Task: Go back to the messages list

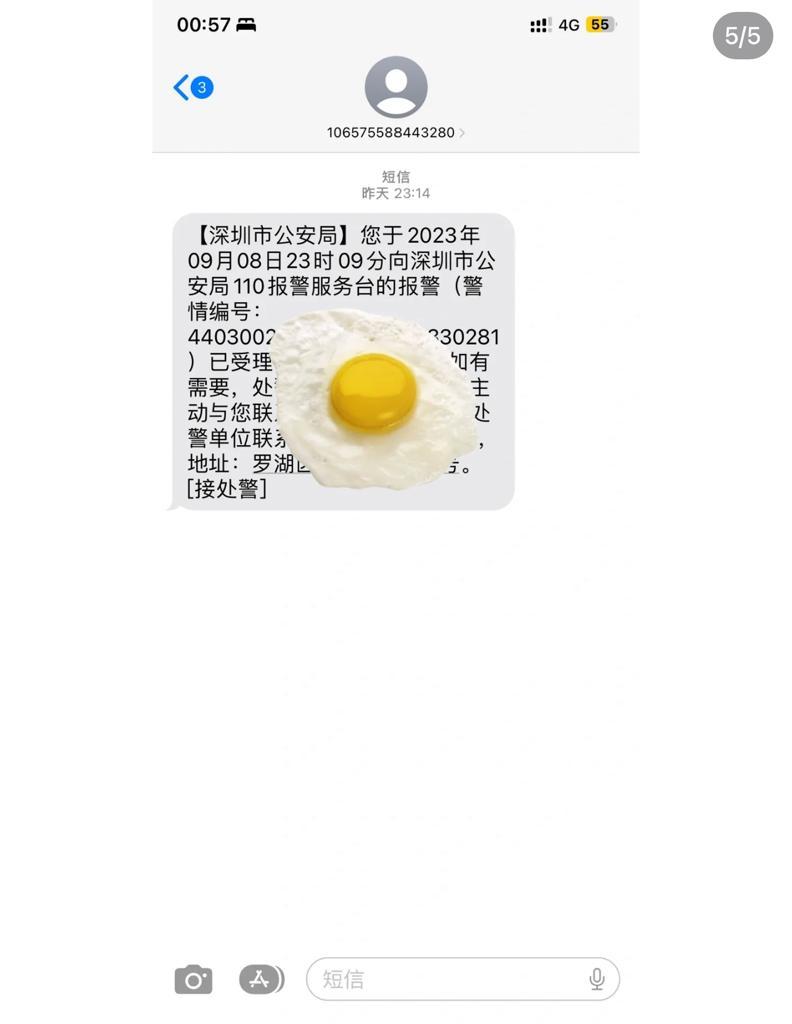Action: (x=191, y=88)
